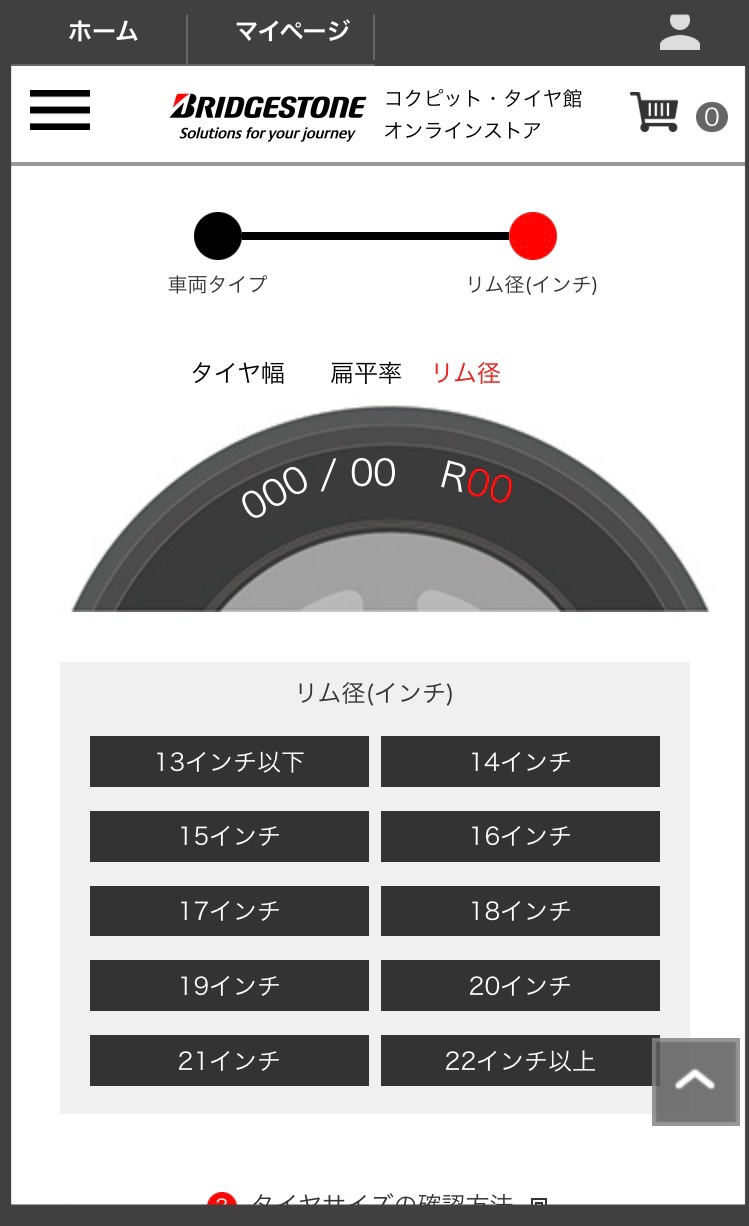Open the Bridgestone online store home

pos(267,115)
